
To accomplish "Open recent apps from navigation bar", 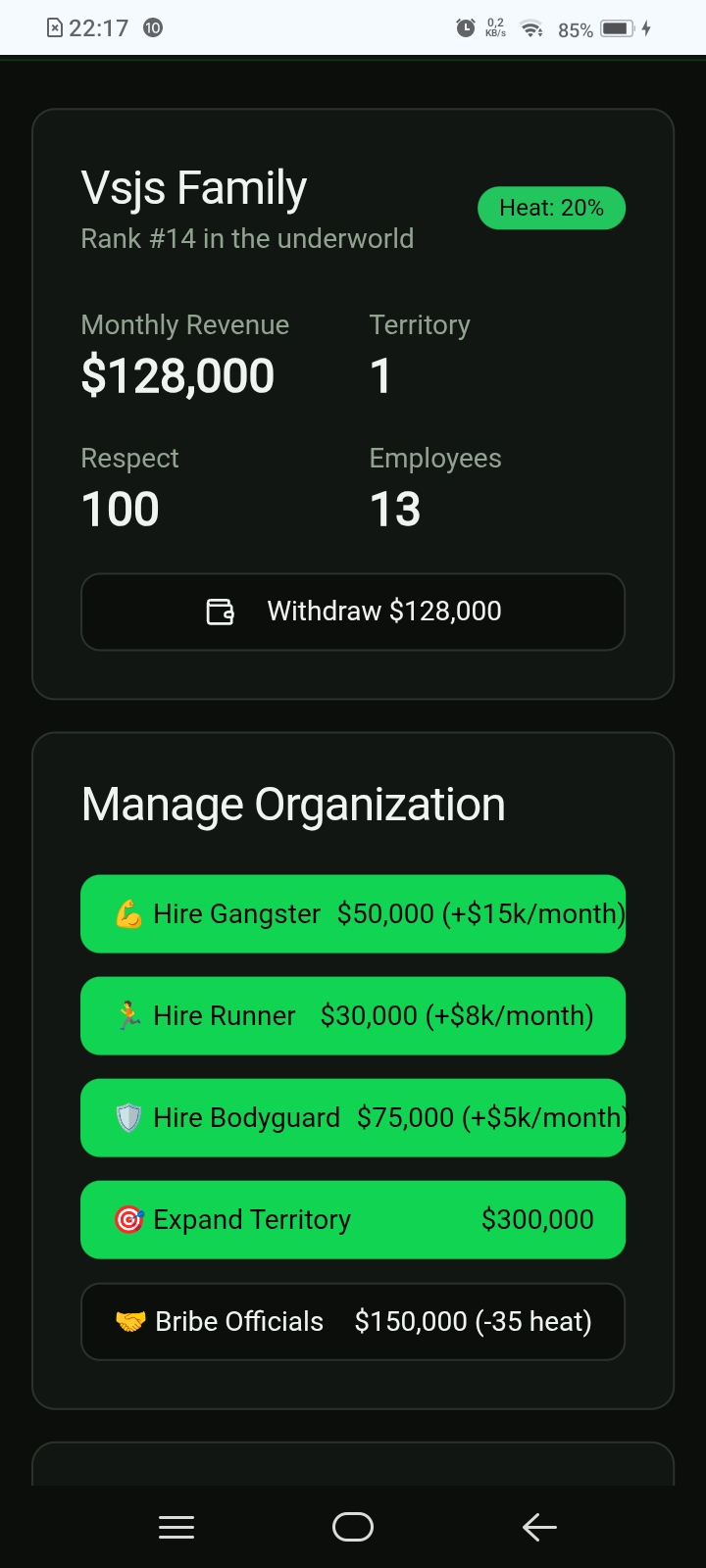I will [176, 1527].
